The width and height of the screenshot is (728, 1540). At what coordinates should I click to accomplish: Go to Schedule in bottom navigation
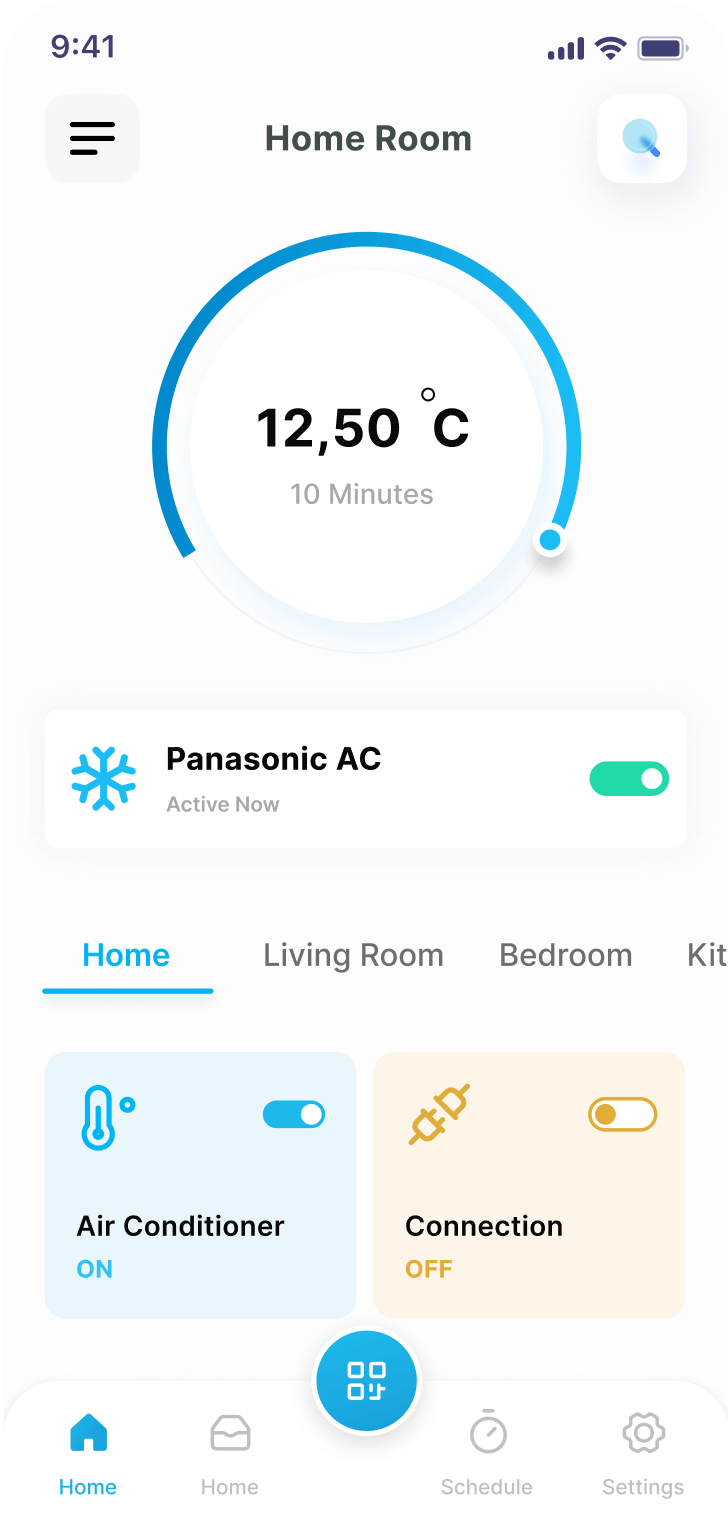[x=487, y=1452]
